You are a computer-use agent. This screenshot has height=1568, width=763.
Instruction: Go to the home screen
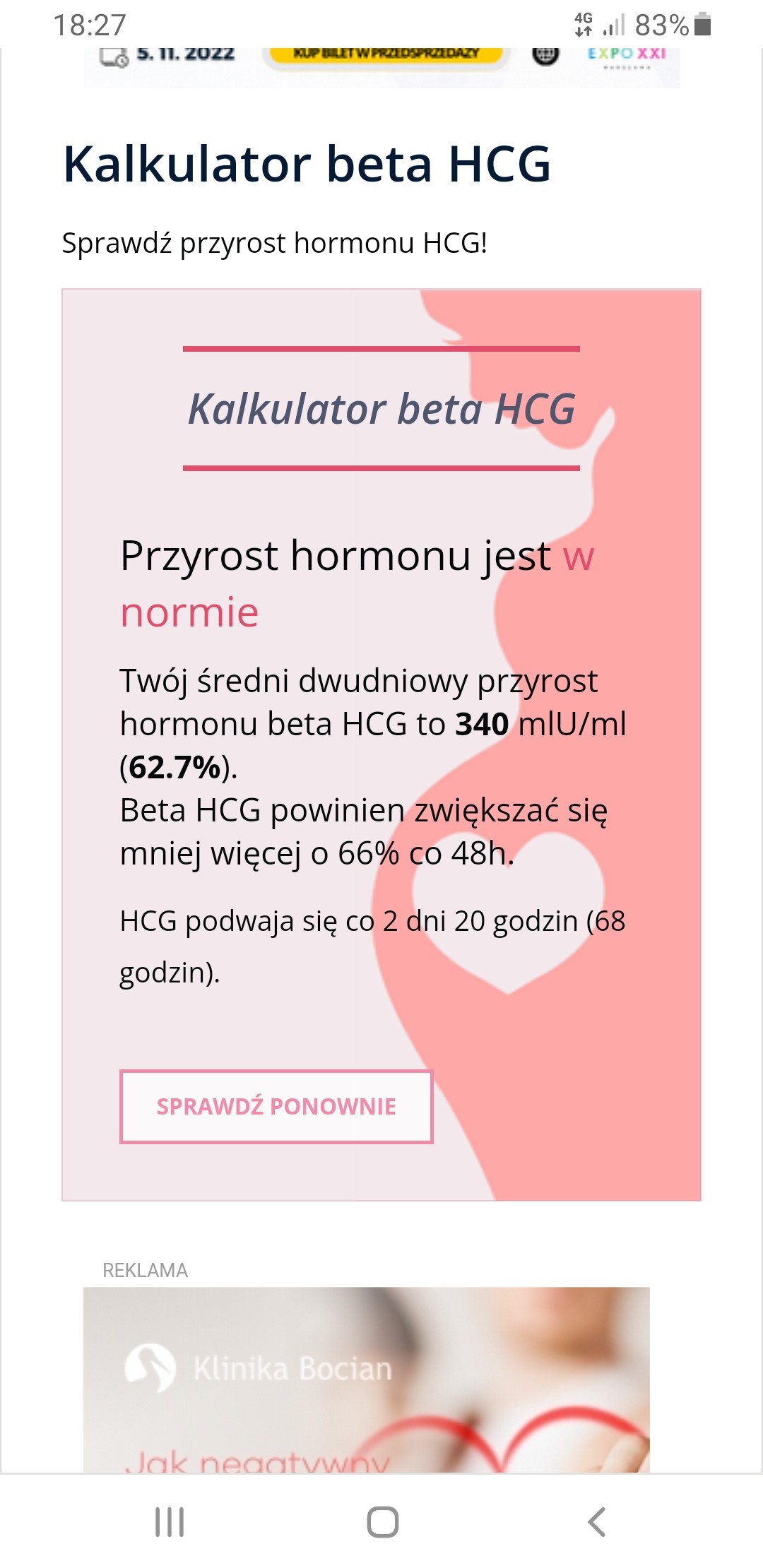point(382,1521)
